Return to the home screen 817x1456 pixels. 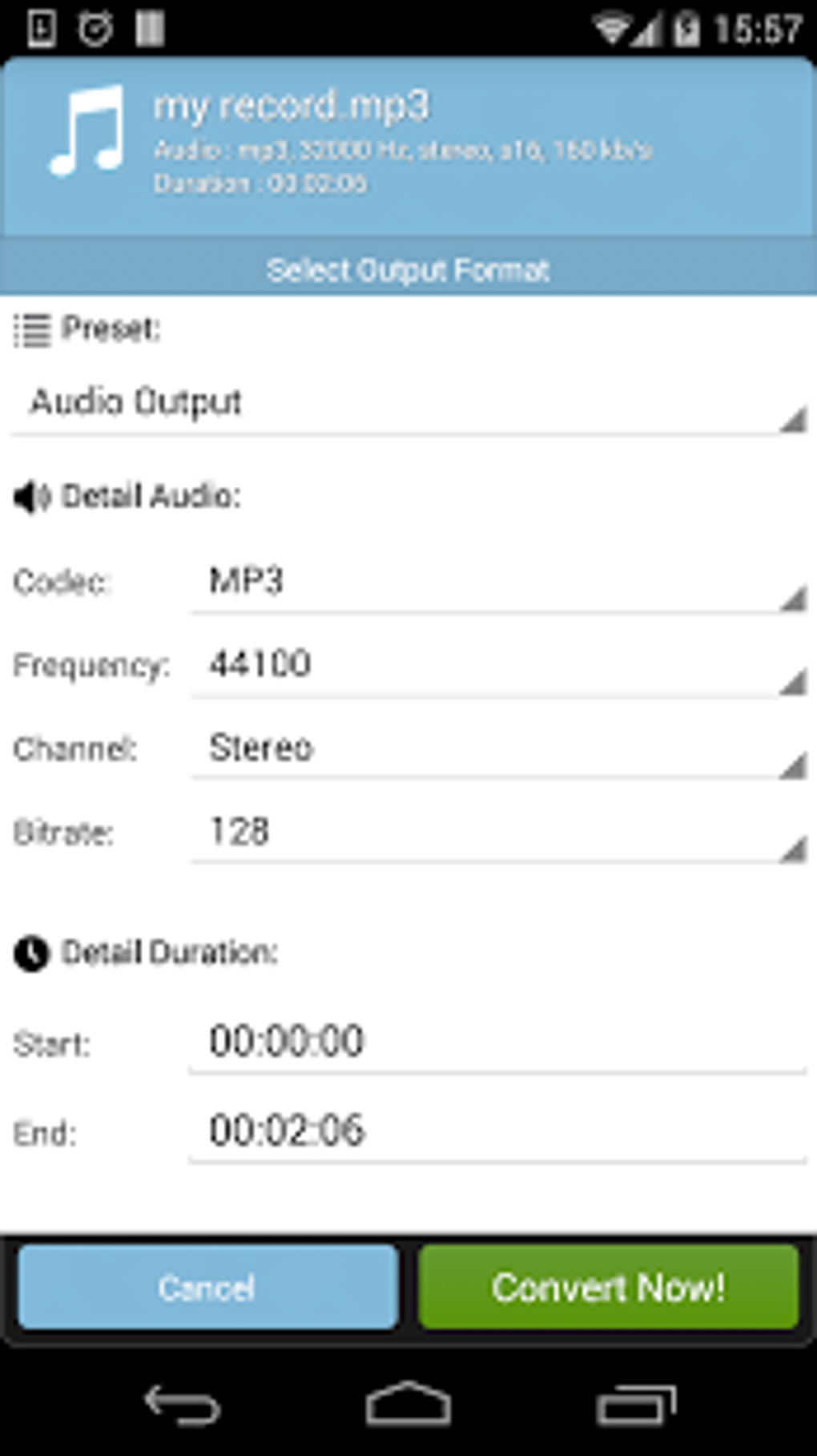[408, 1404]
